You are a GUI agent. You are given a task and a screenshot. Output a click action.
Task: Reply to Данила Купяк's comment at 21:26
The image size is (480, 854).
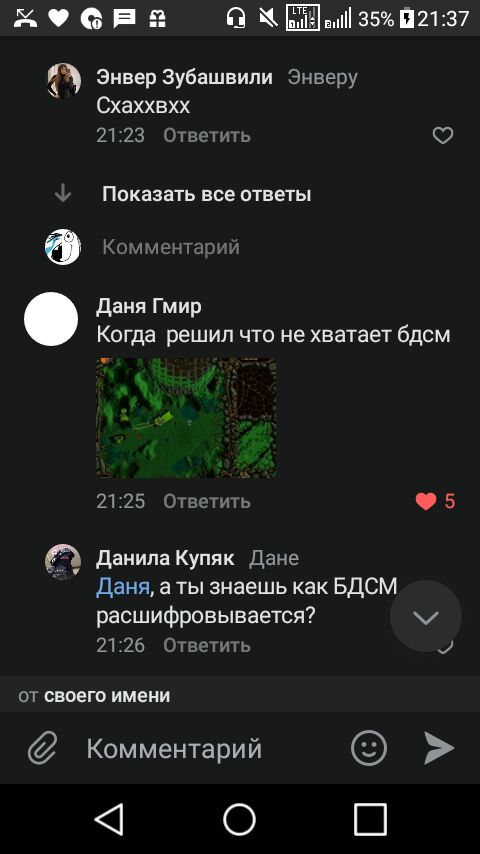(x=206, y=645)
